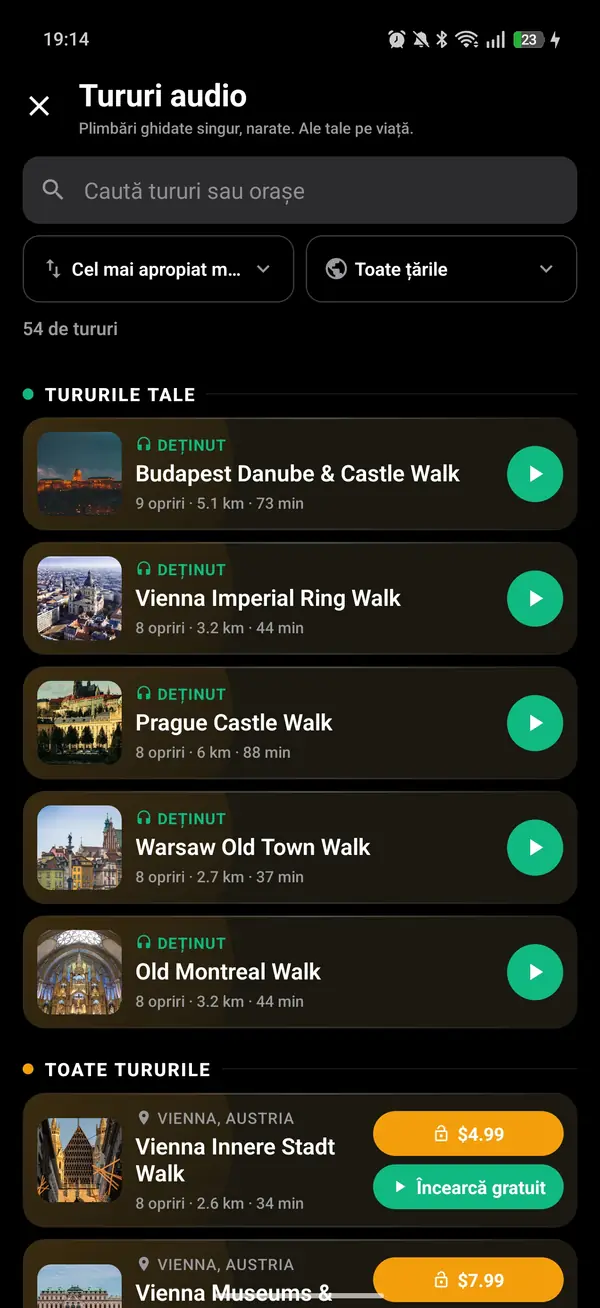
Task: Purchase the Vienna Museums tour for $7.99
Action: [x=468, y=1280]
